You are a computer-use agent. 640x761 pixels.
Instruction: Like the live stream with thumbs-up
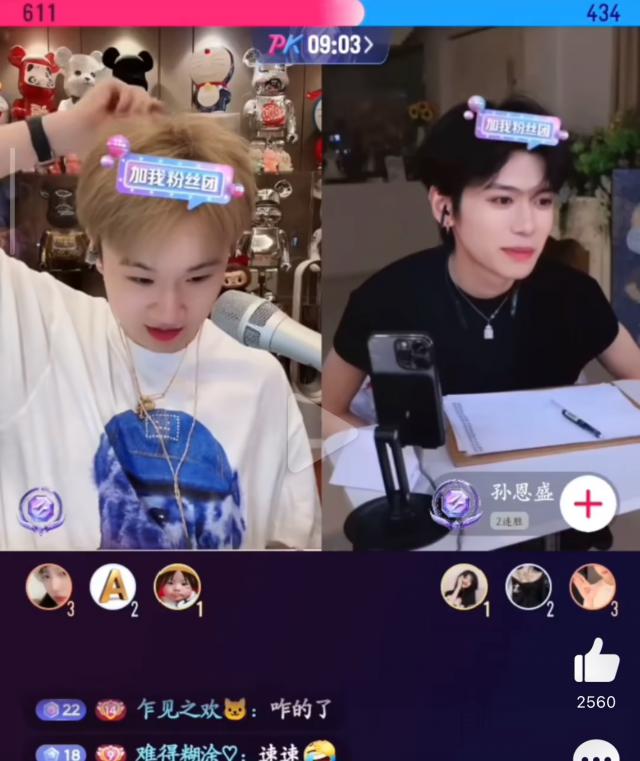click(596, 663)
